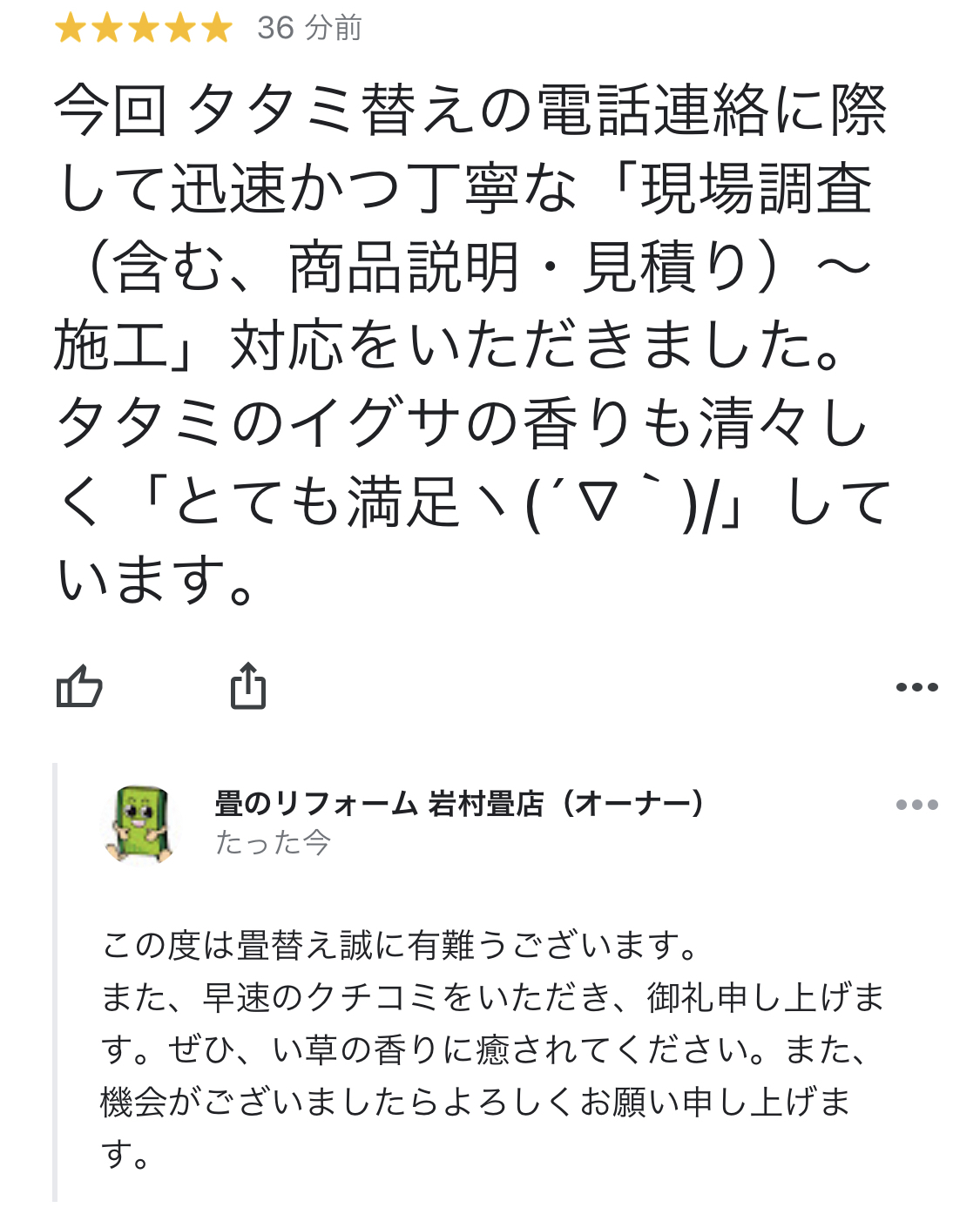Screen dimensions: 980x1221
Task: Open the review's three-dot overflow menu
Action: pos(916,687)
